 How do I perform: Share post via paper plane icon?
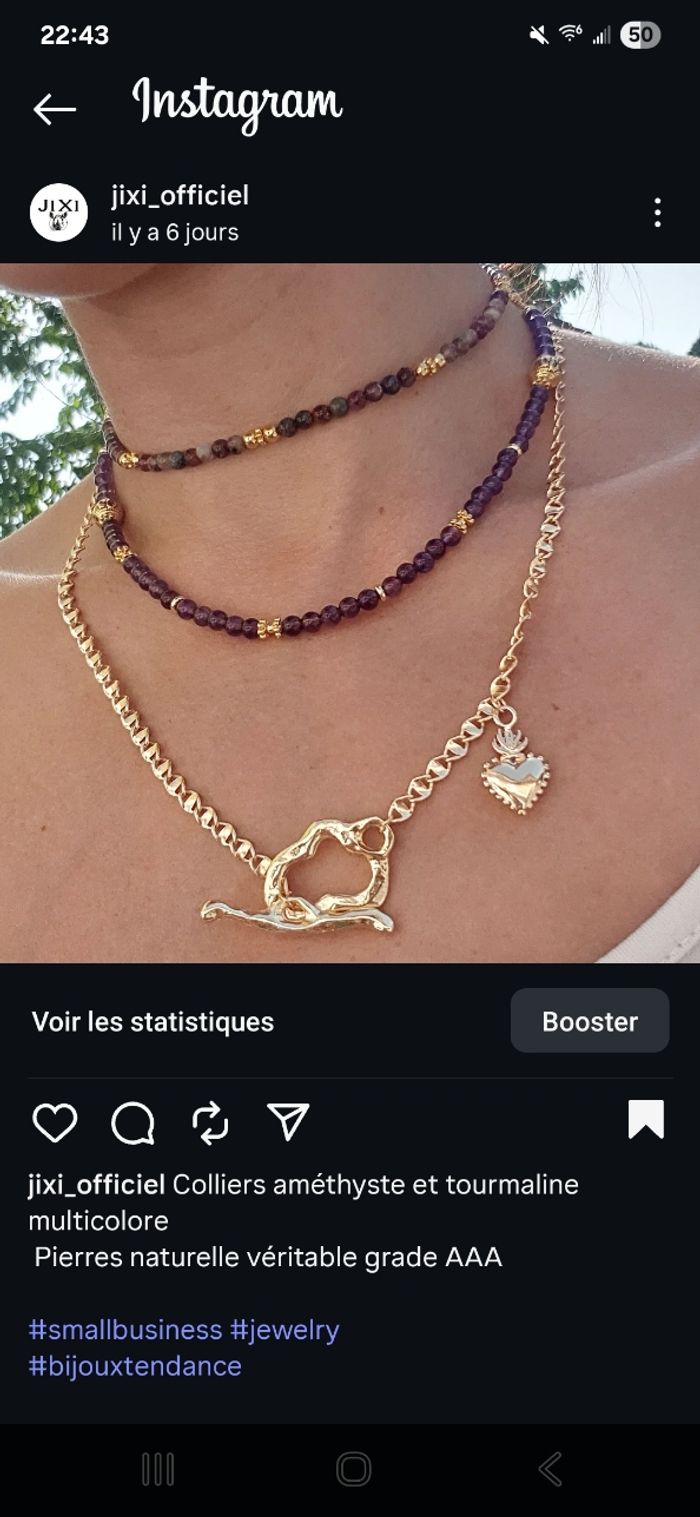click(x=288, y=1122)
